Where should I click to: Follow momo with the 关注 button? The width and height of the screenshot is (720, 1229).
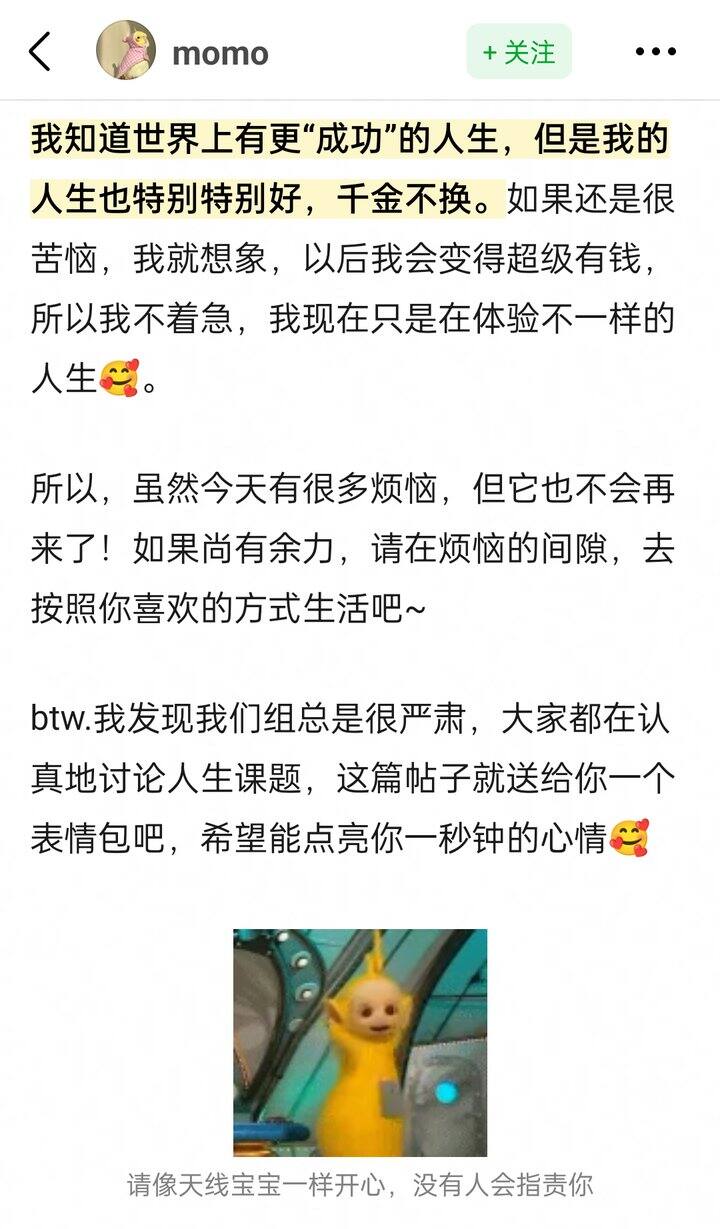[x=519, y=52]
